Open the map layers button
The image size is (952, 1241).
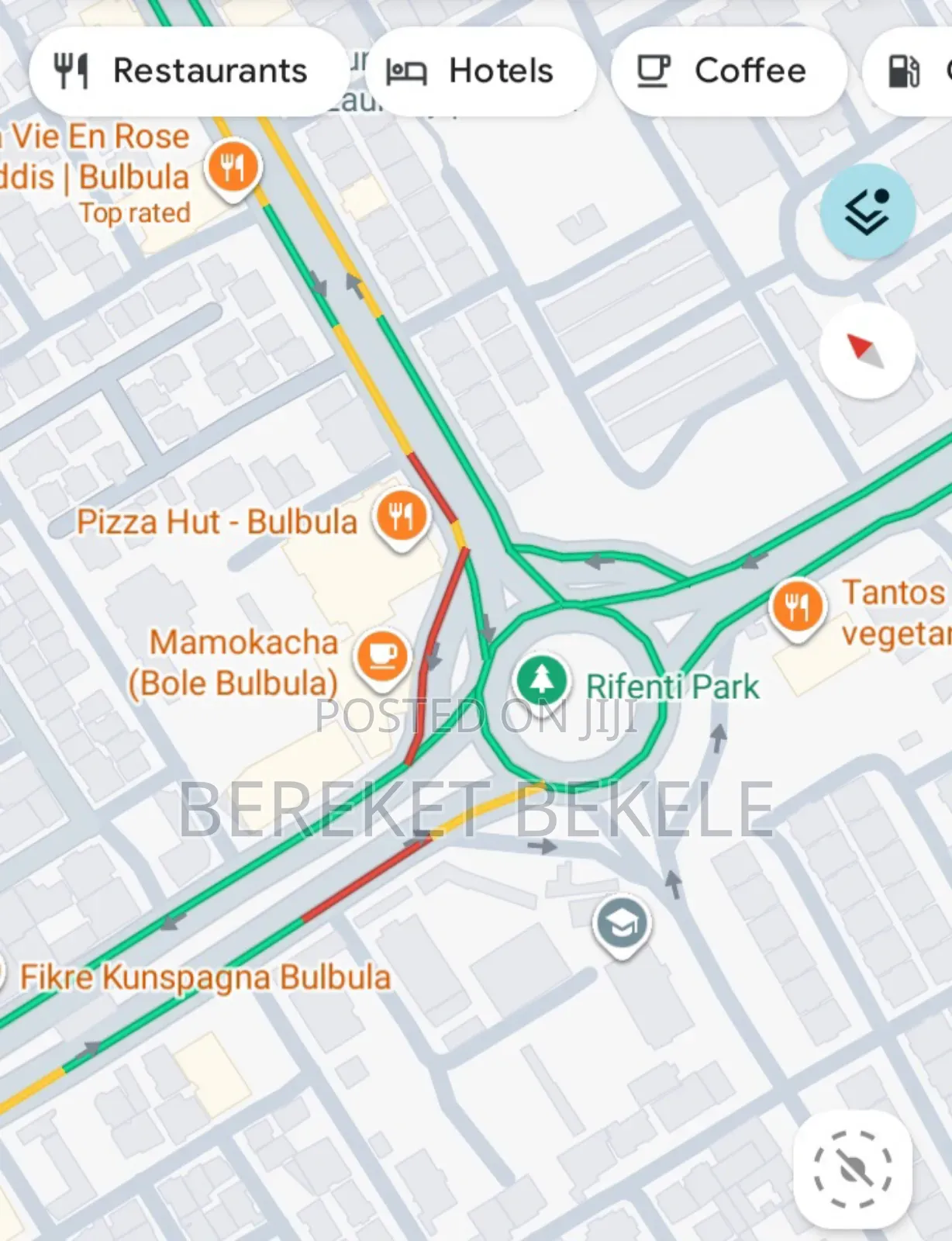pyautogui.click(x=867, y=211)
